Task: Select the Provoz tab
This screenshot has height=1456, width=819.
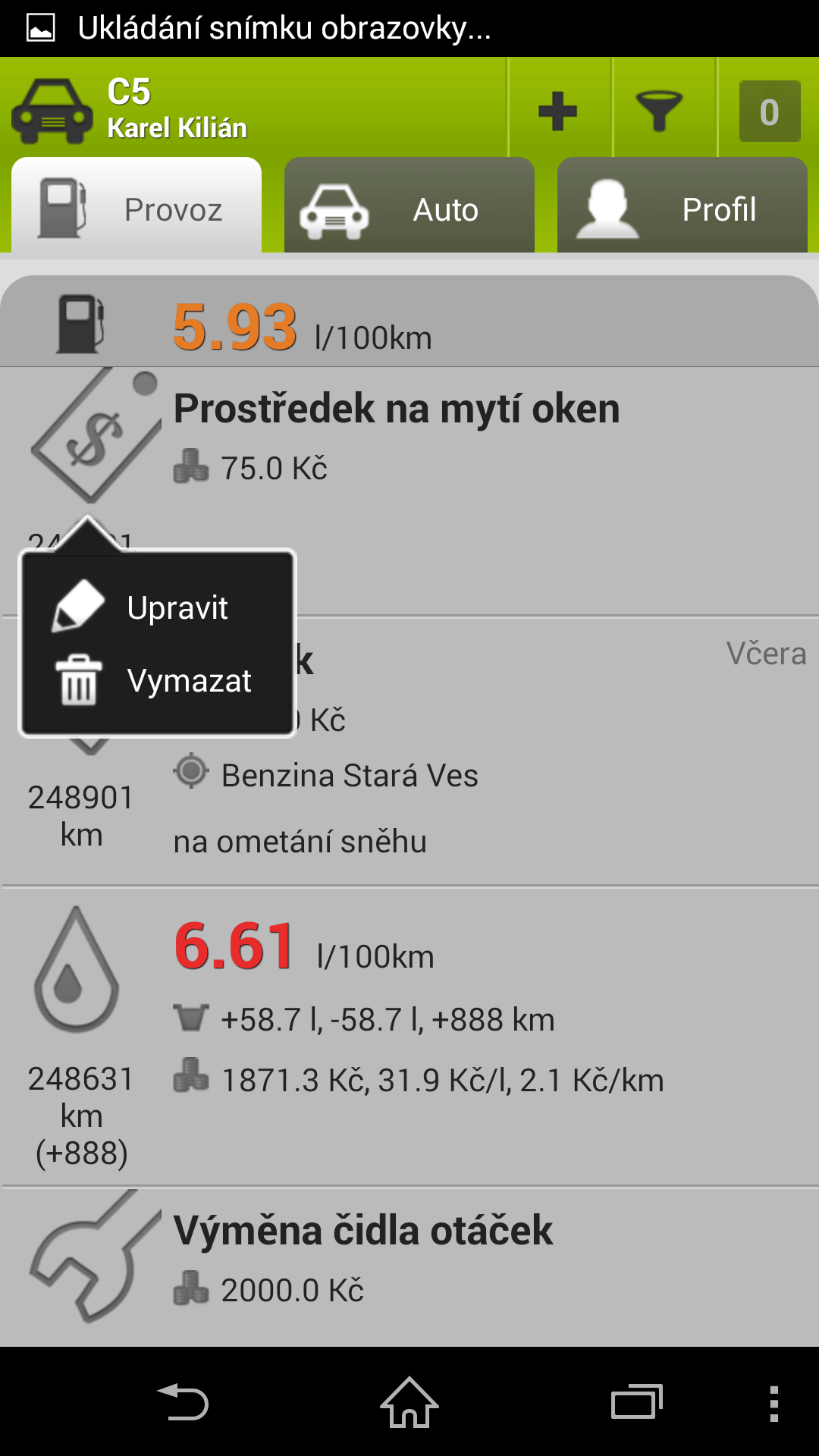Action: pos(136,206)
